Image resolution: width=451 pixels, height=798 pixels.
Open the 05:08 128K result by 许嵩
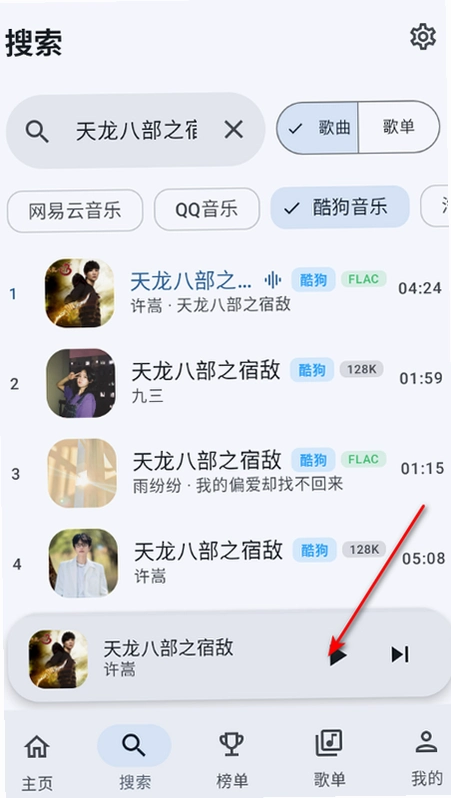tap(226, 563)
